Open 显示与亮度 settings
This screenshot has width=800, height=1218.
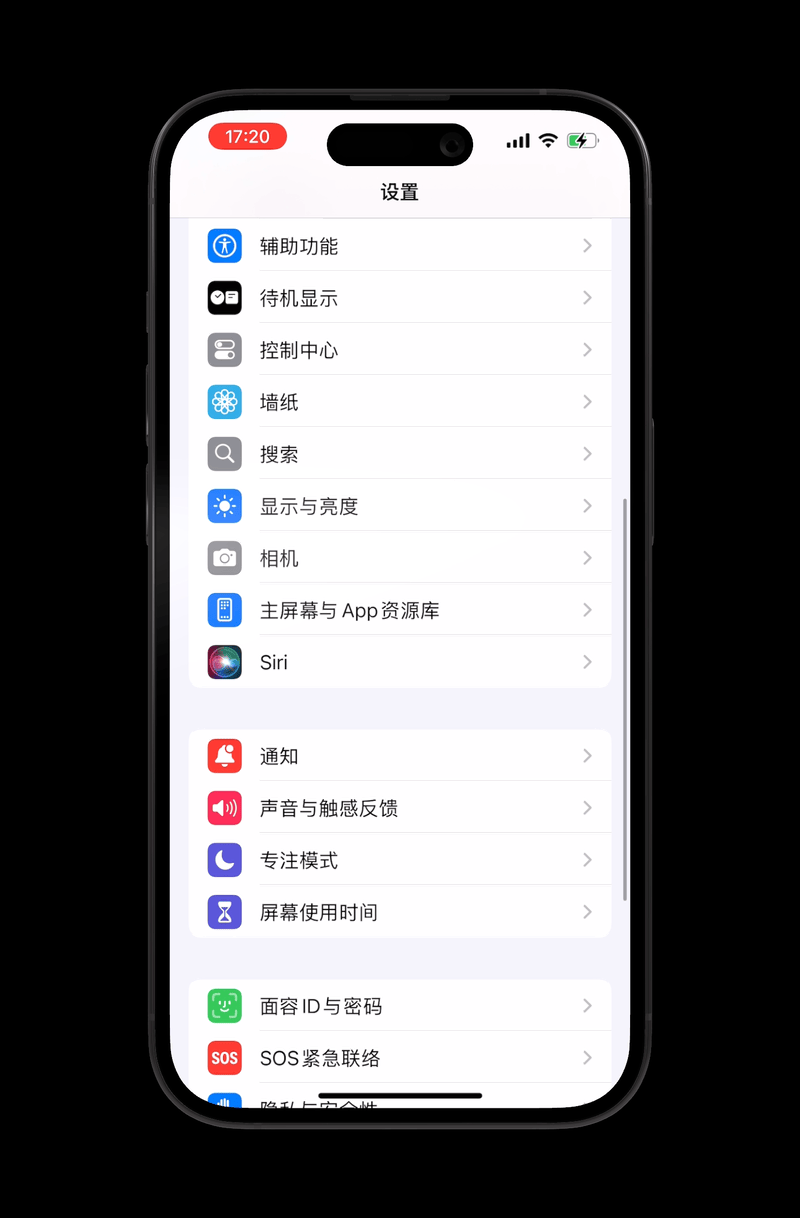(x=400, y=506)
